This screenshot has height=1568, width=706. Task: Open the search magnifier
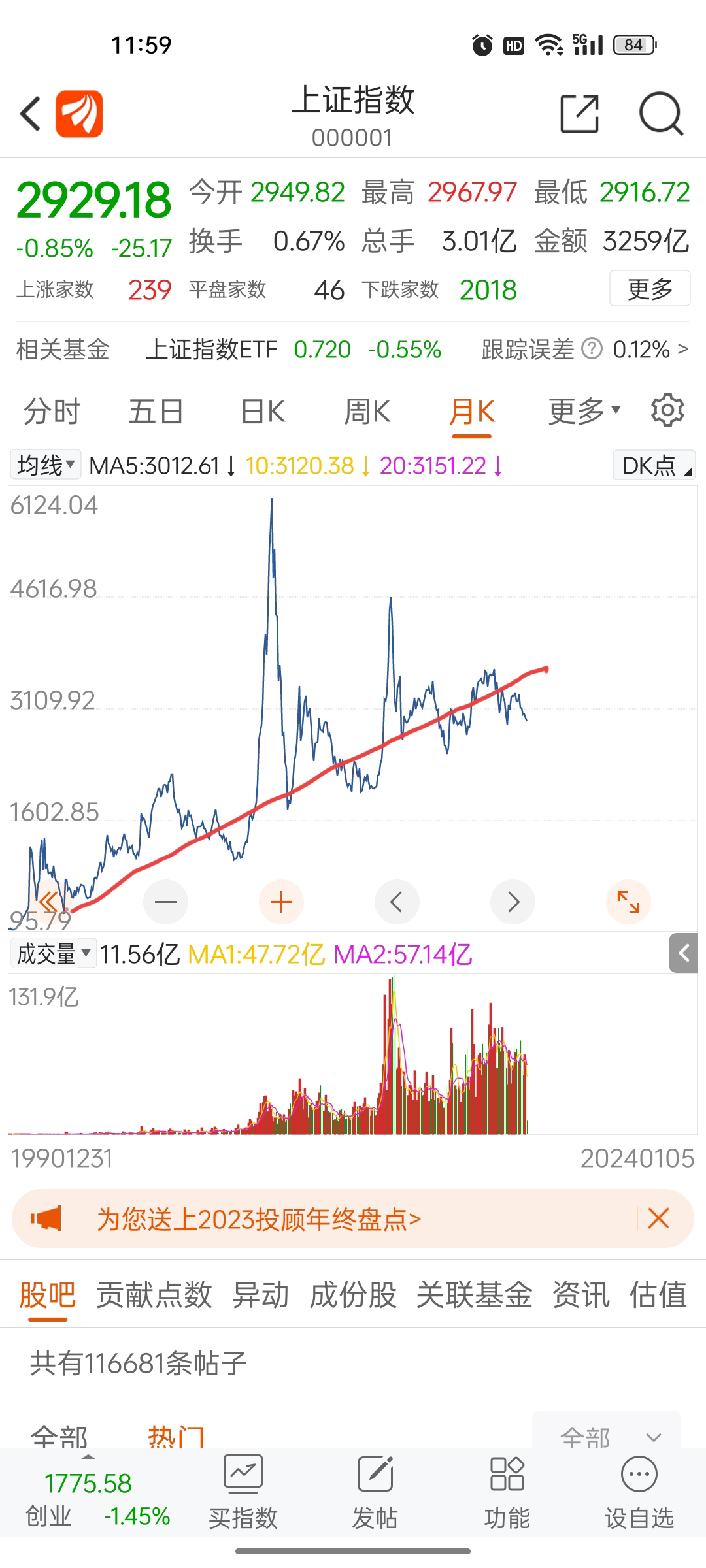coord(661,114)
